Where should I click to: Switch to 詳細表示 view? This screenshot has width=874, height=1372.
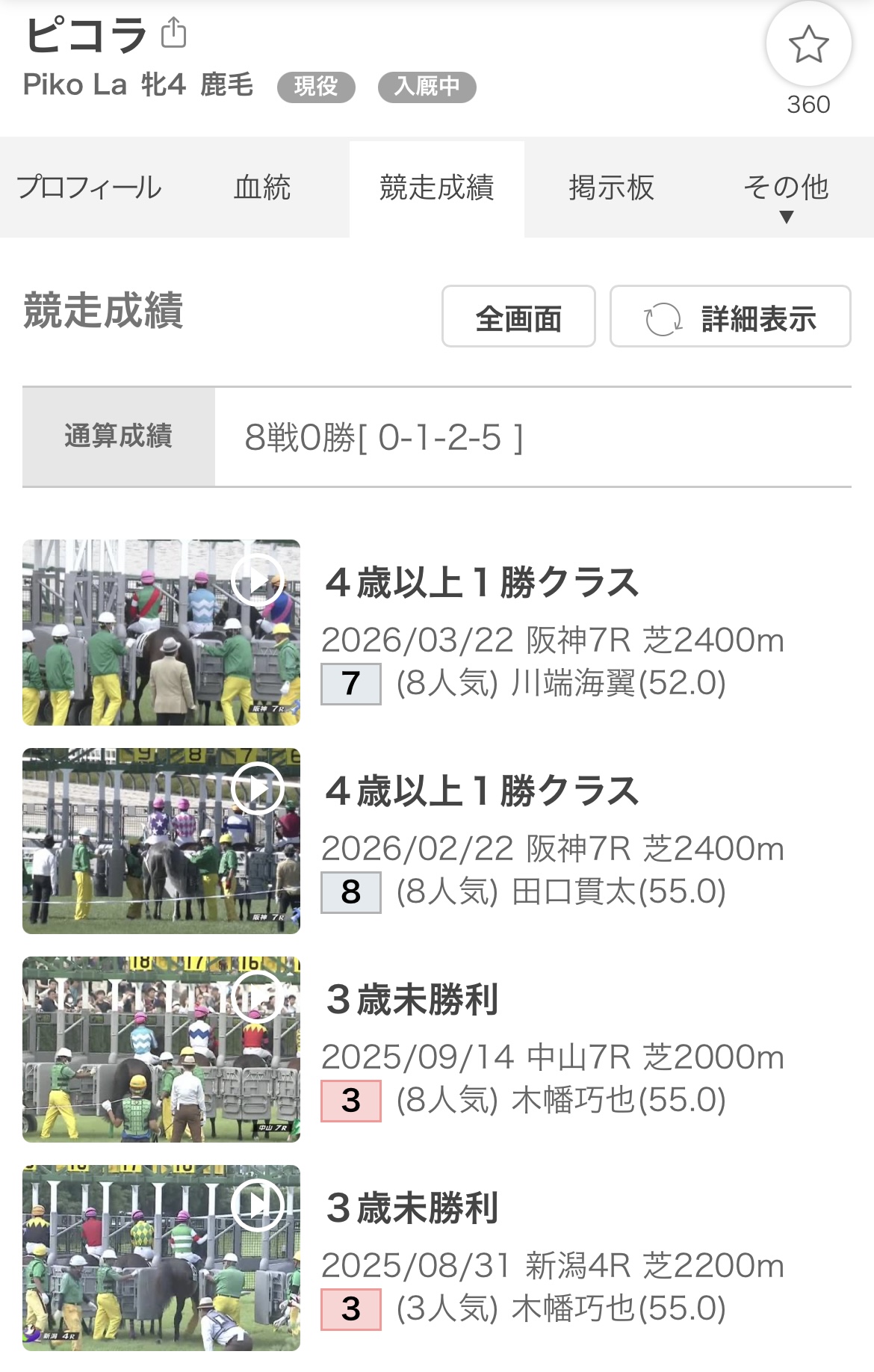coord(730,317)
